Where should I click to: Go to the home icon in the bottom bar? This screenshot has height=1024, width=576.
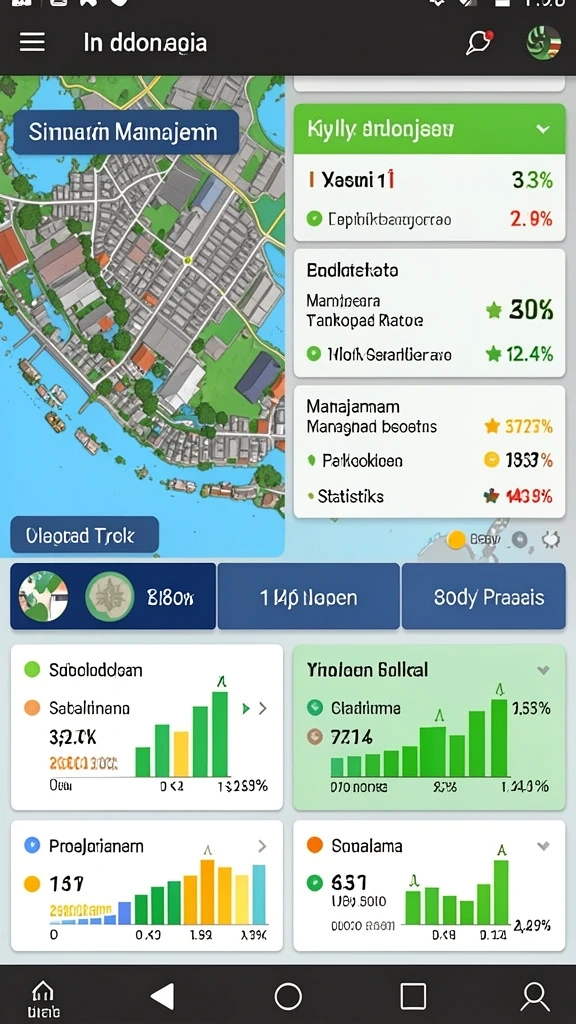(43, 999)
